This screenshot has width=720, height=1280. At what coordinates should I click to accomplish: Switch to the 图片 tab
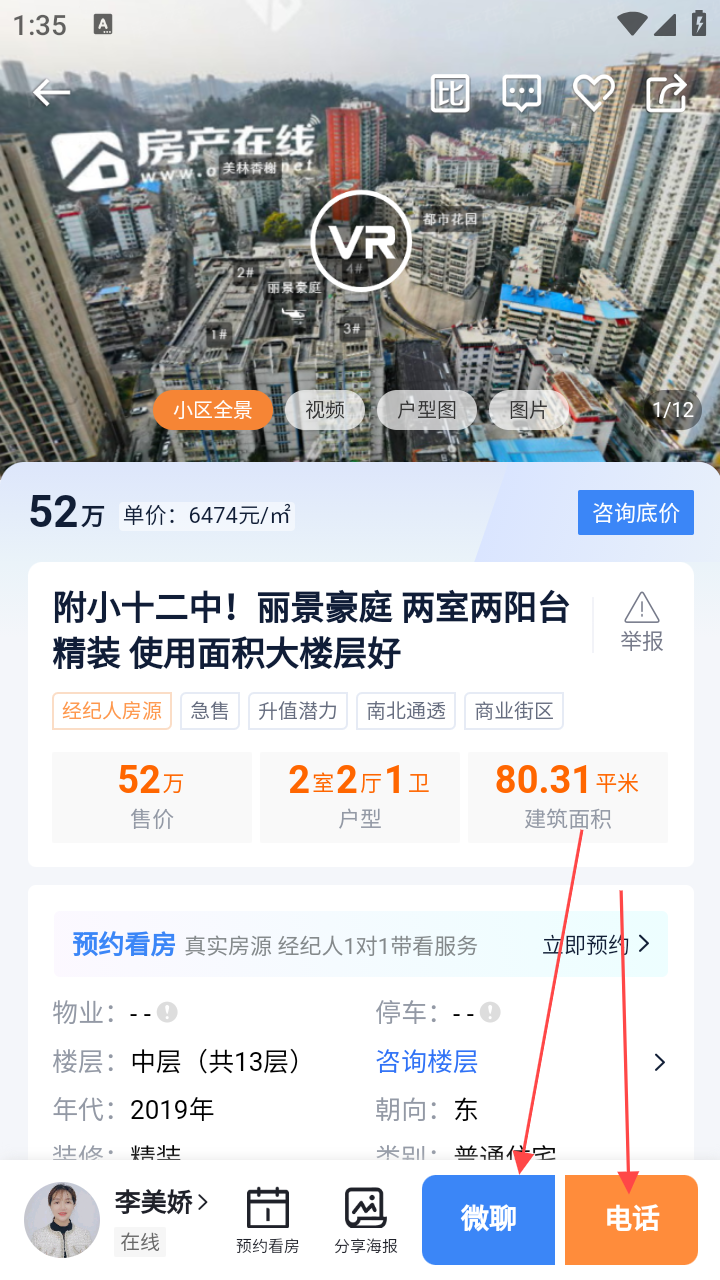[528, 410]
